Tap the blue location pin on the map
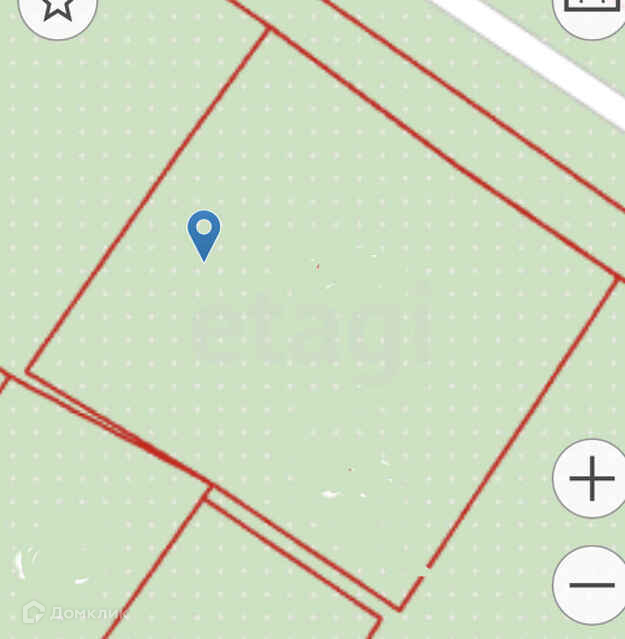The width and height of the screenshot is (625, 639). [x=204, y=236]
